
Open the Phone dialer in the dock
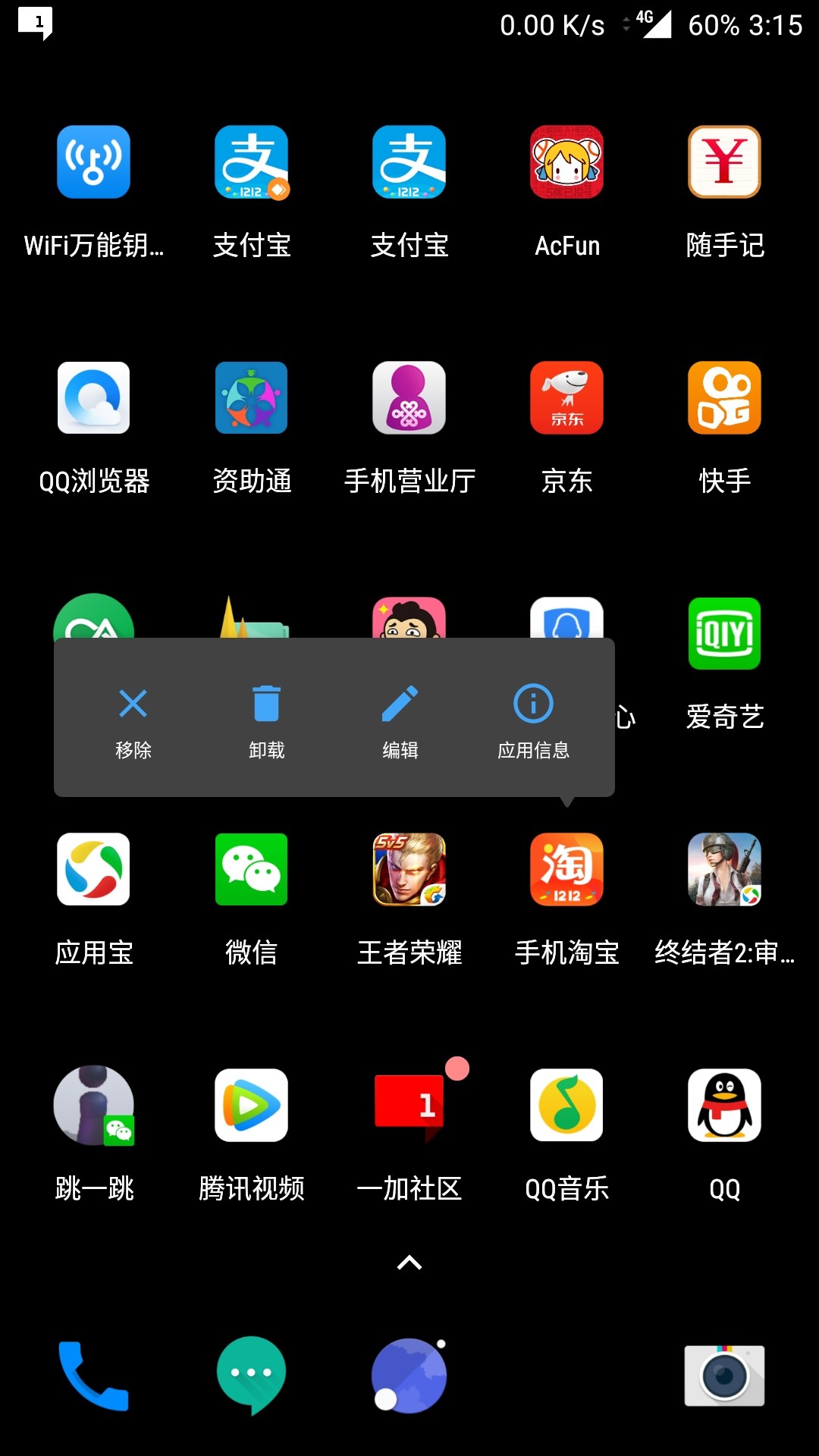(x=94, y=1374)
